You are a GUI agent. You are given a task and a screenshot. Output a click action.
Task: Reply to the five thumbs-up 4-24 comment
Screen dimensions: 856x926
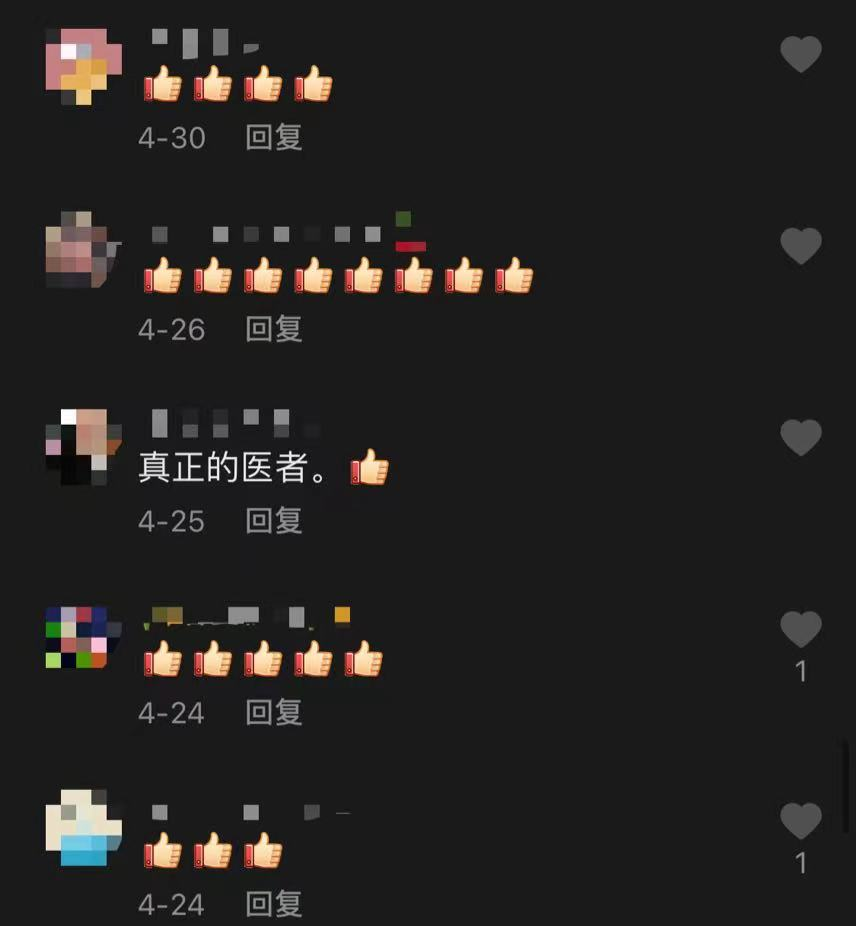(x=274, y=712)
